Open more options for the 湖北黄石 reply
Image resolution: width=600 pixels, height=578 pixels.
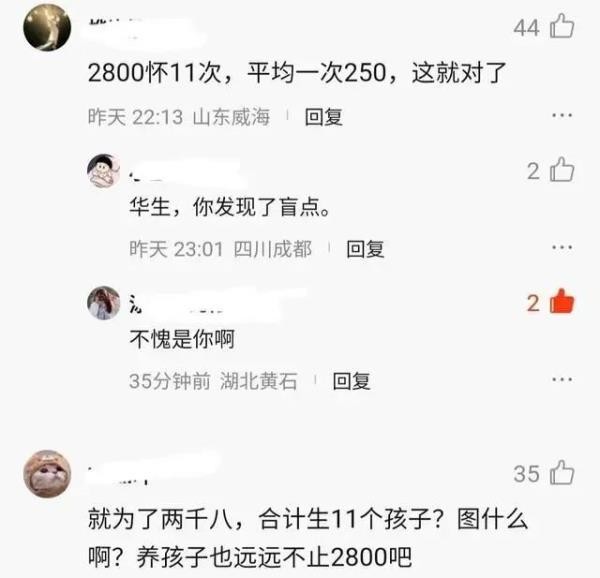point(562,379)
